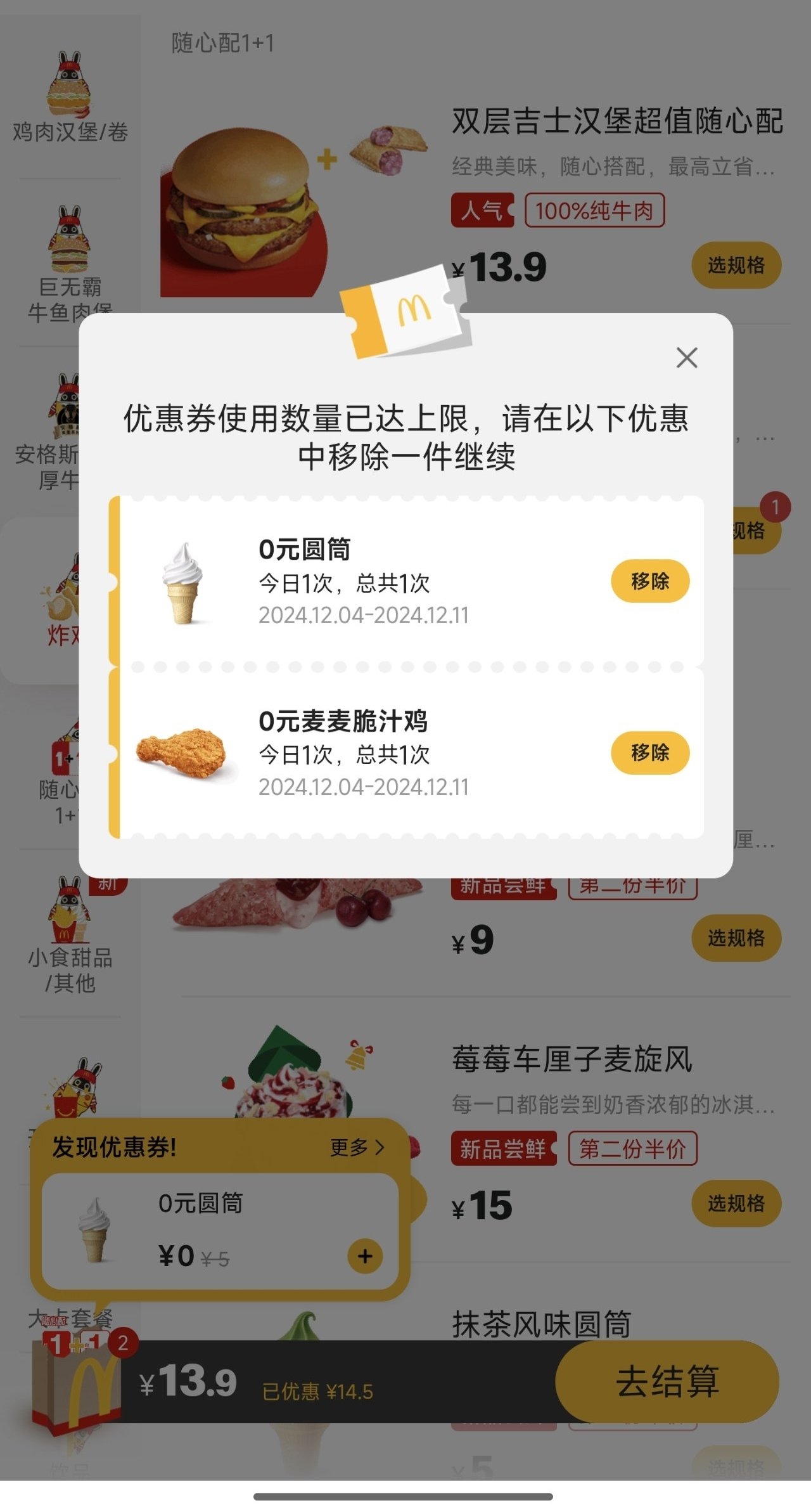Add the 0元圆筒 coupon item
The width and height of the screenshot is (811, 1512).
point(365,1256)
